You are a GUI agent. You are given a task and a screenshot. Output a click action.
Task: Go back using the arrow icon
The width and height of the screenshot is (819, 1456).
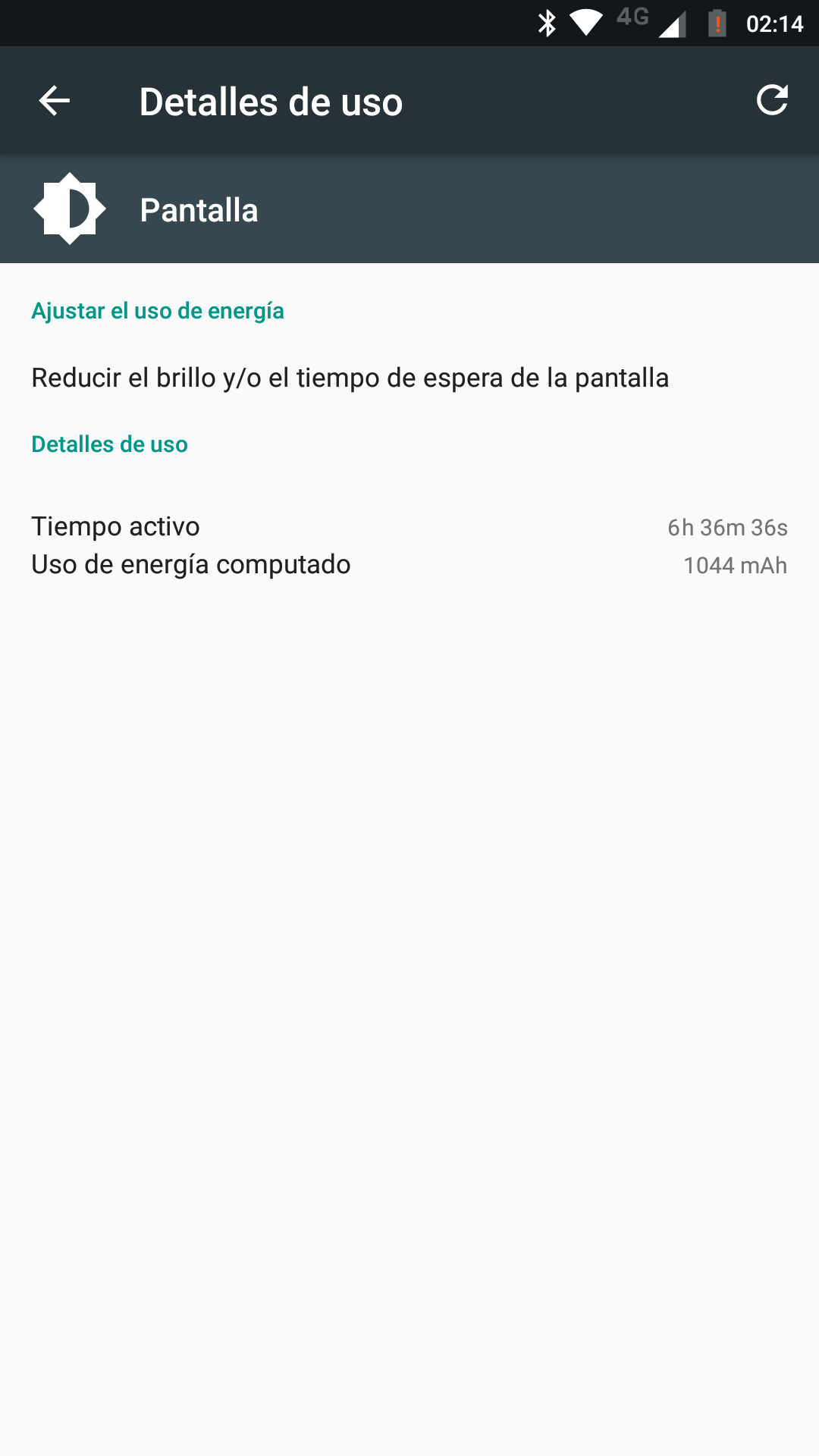pos(55,101)
